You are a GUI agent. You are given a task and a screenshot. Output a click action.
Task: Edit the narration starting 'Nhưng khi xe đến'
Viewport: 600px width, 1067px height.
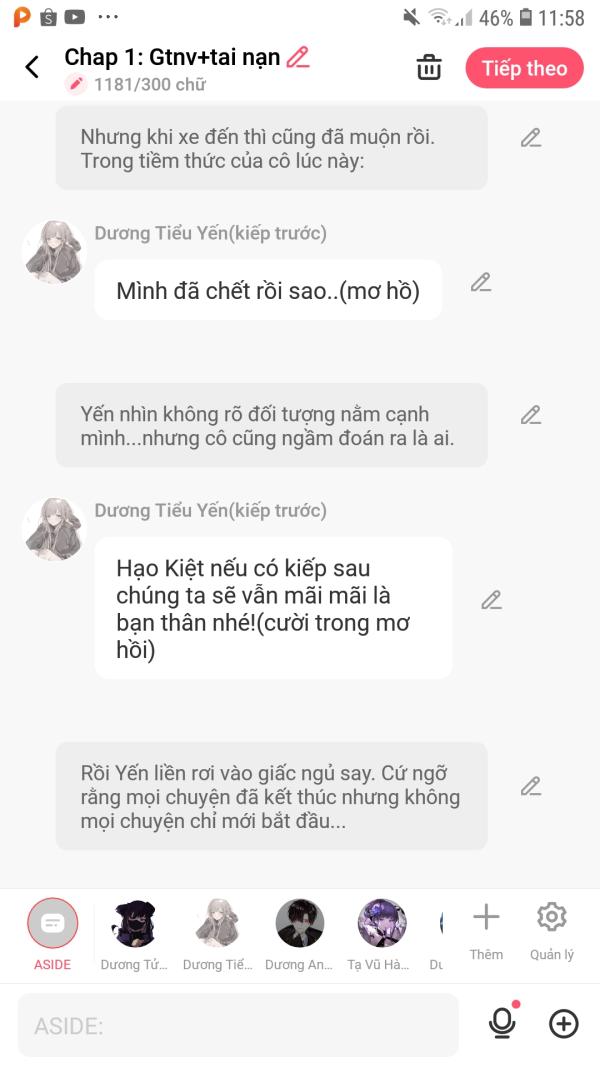[531, 138]
